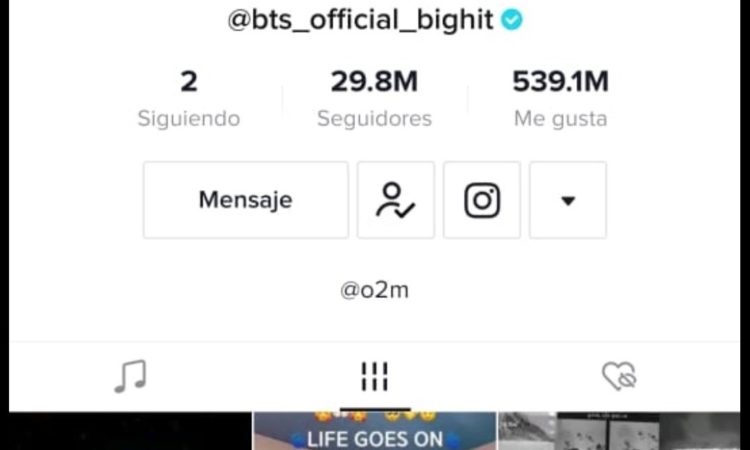
Task: Open the LIFE GOES ON video
Action: click(x=374, y=432)
